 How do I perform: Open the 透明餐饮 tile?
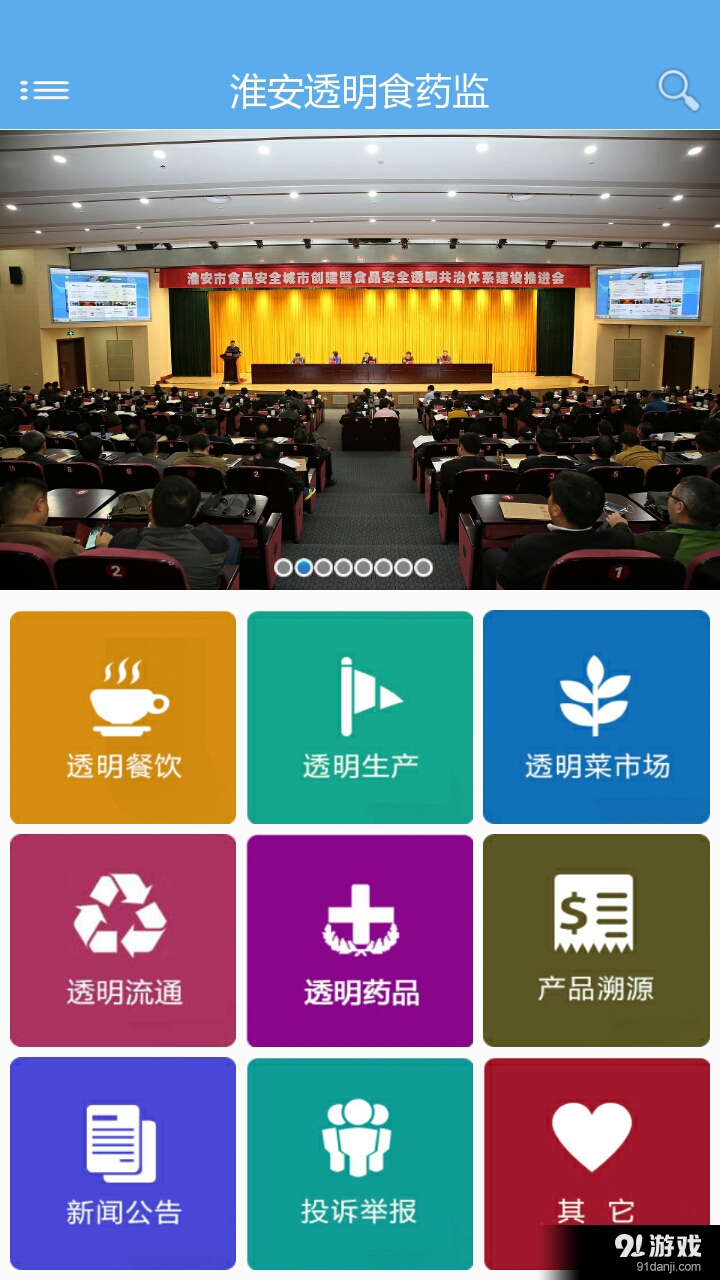point(122,715)
